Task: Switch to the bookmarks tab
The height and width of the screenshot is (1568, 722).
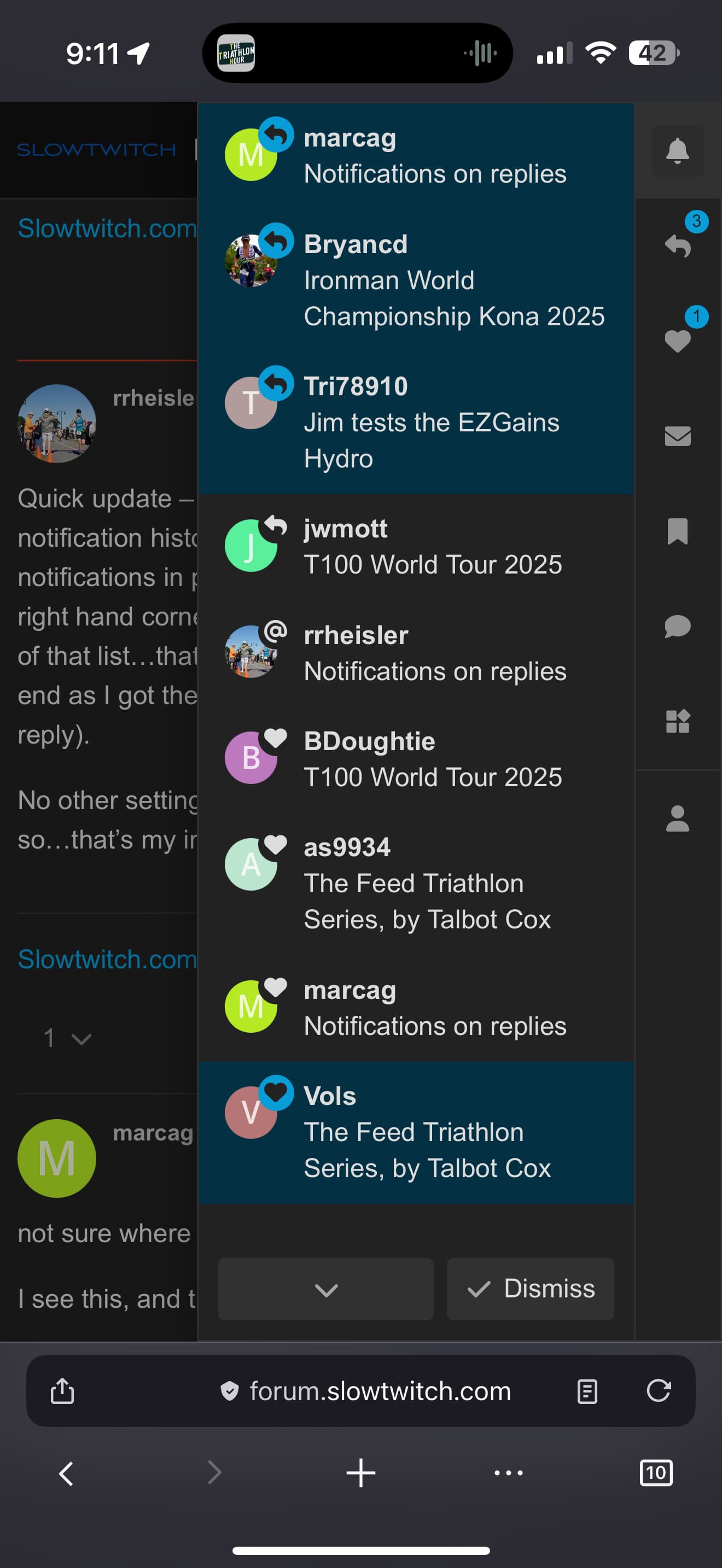Action: click(678, 531)
